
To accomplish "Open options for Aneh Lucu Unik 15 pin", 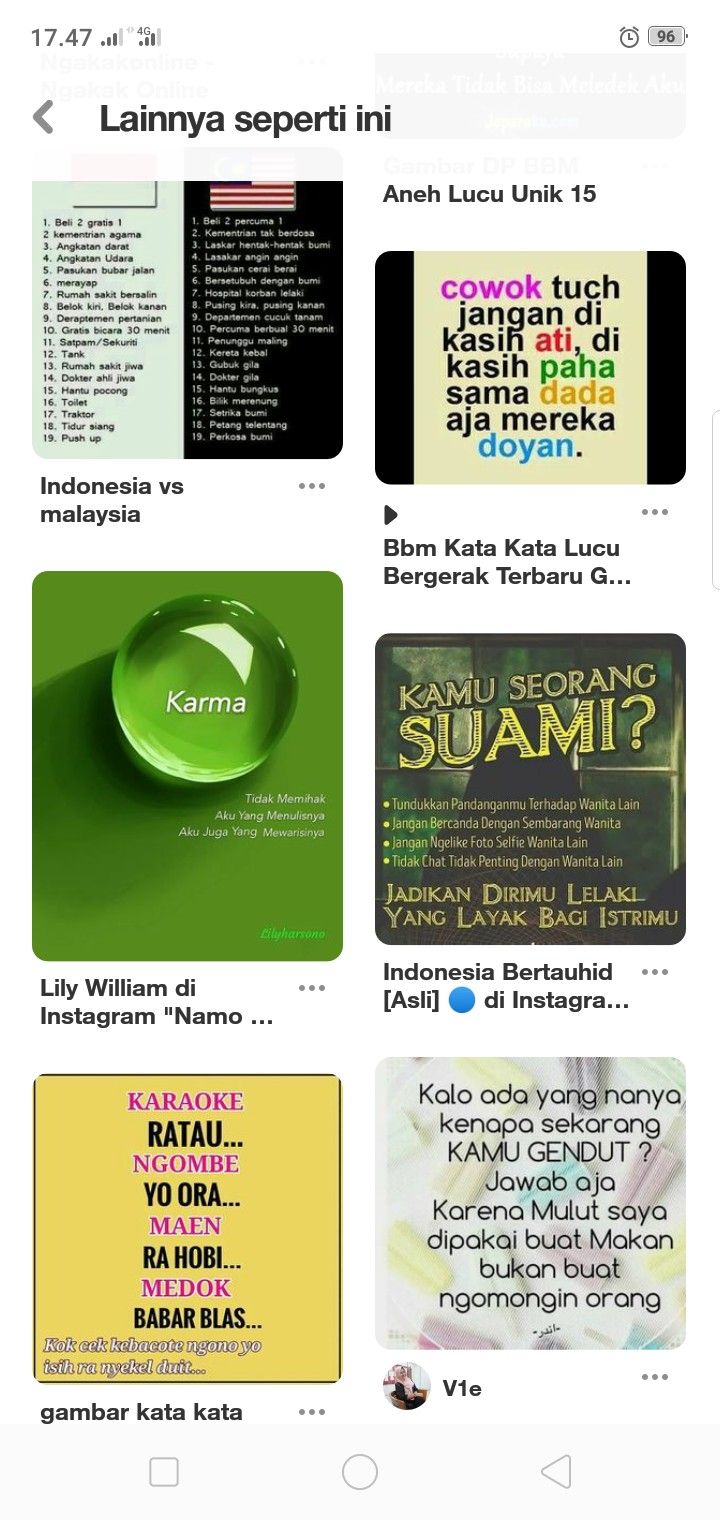I will coord(654,166).
